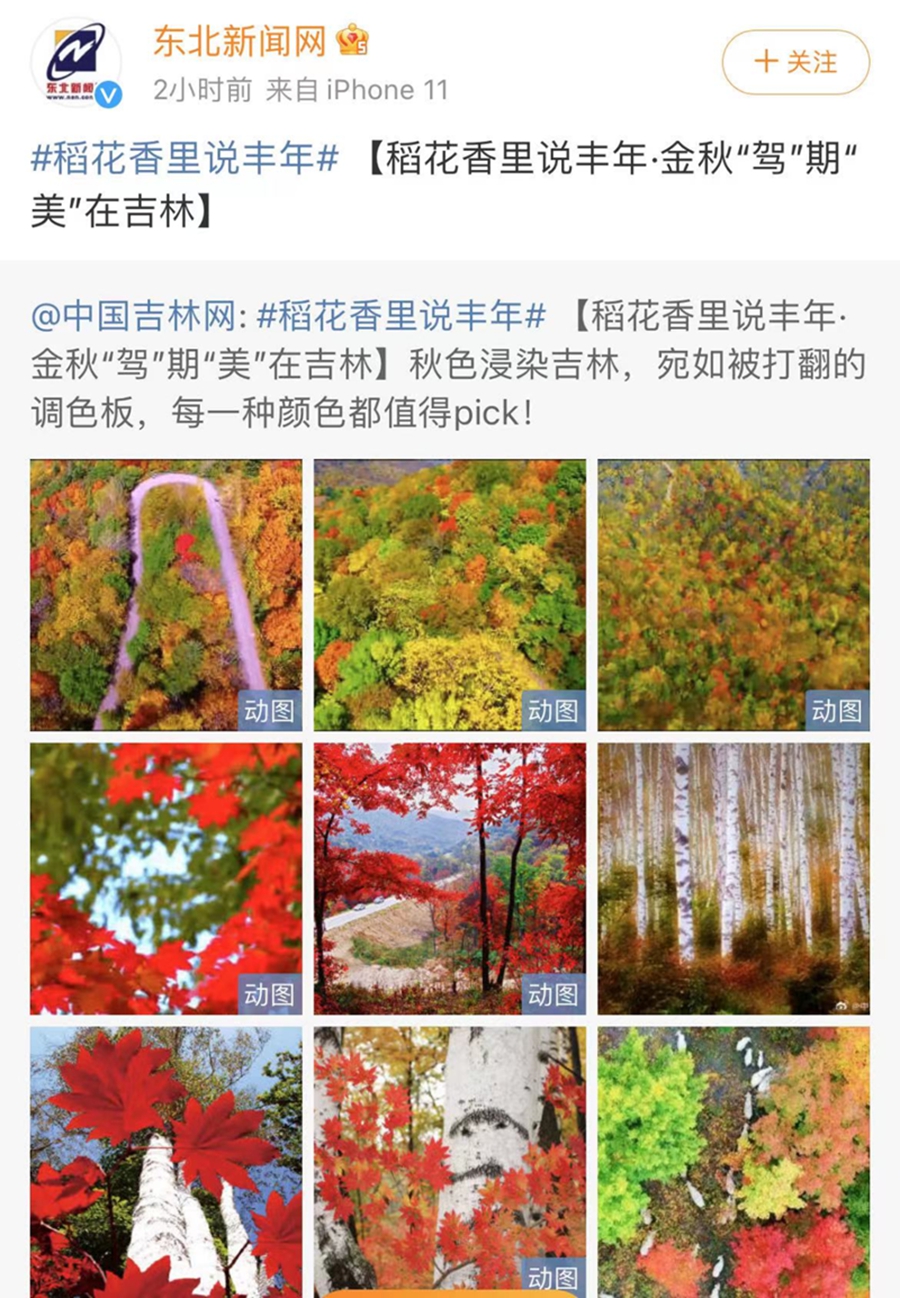Follow 东北新闻网 with the 关注 button
This screenshot has height=1298, width=900.
tap(796, 62)
